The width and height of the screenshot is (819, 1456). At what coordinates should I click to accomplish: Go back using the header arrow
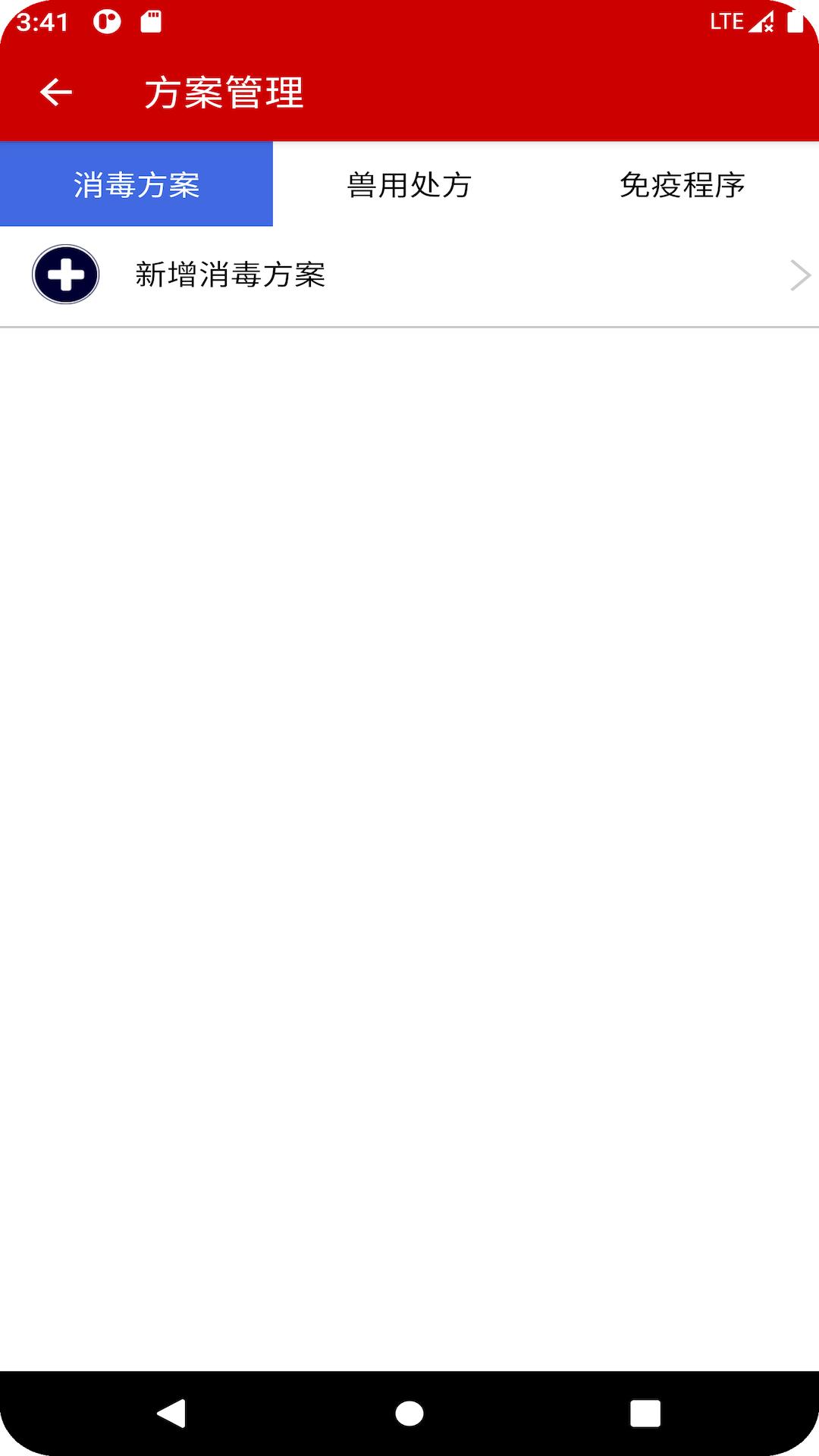coord(55,93)
